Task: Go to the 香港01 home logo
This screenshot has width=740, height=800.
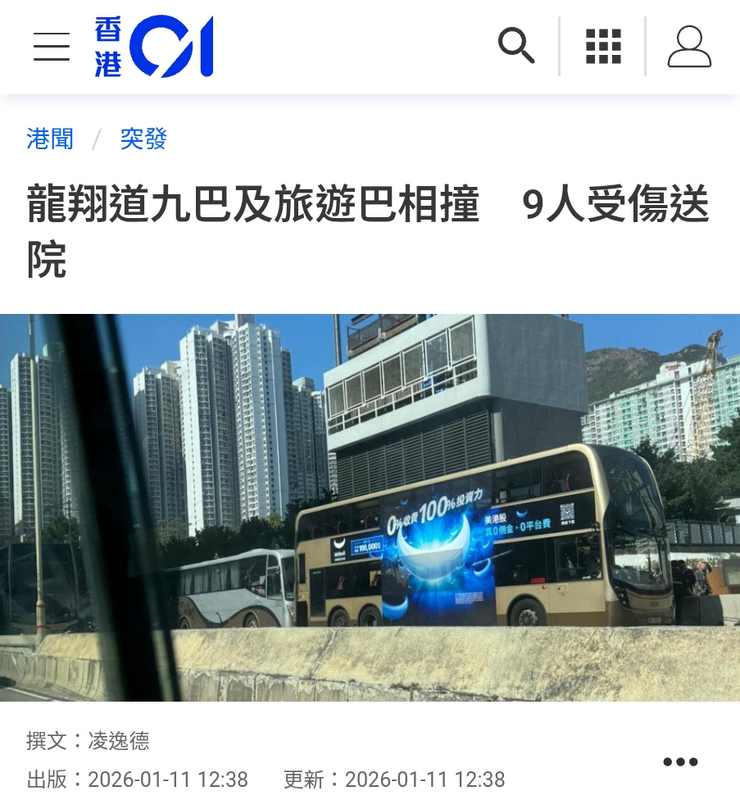Action: [x=154, y=47]
